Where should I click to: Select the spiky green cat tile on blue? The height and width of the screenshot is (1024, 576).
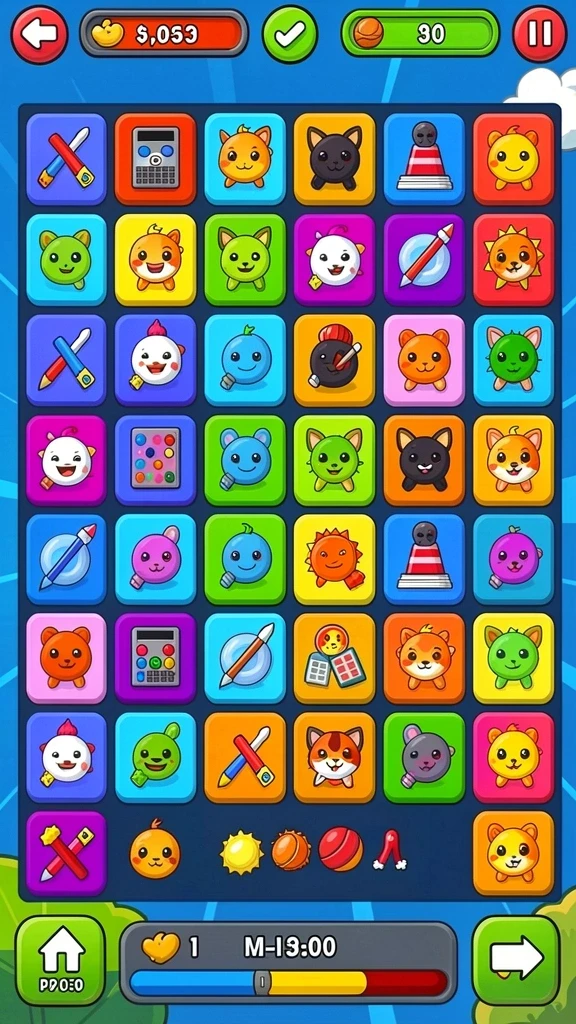coord(513,360)
